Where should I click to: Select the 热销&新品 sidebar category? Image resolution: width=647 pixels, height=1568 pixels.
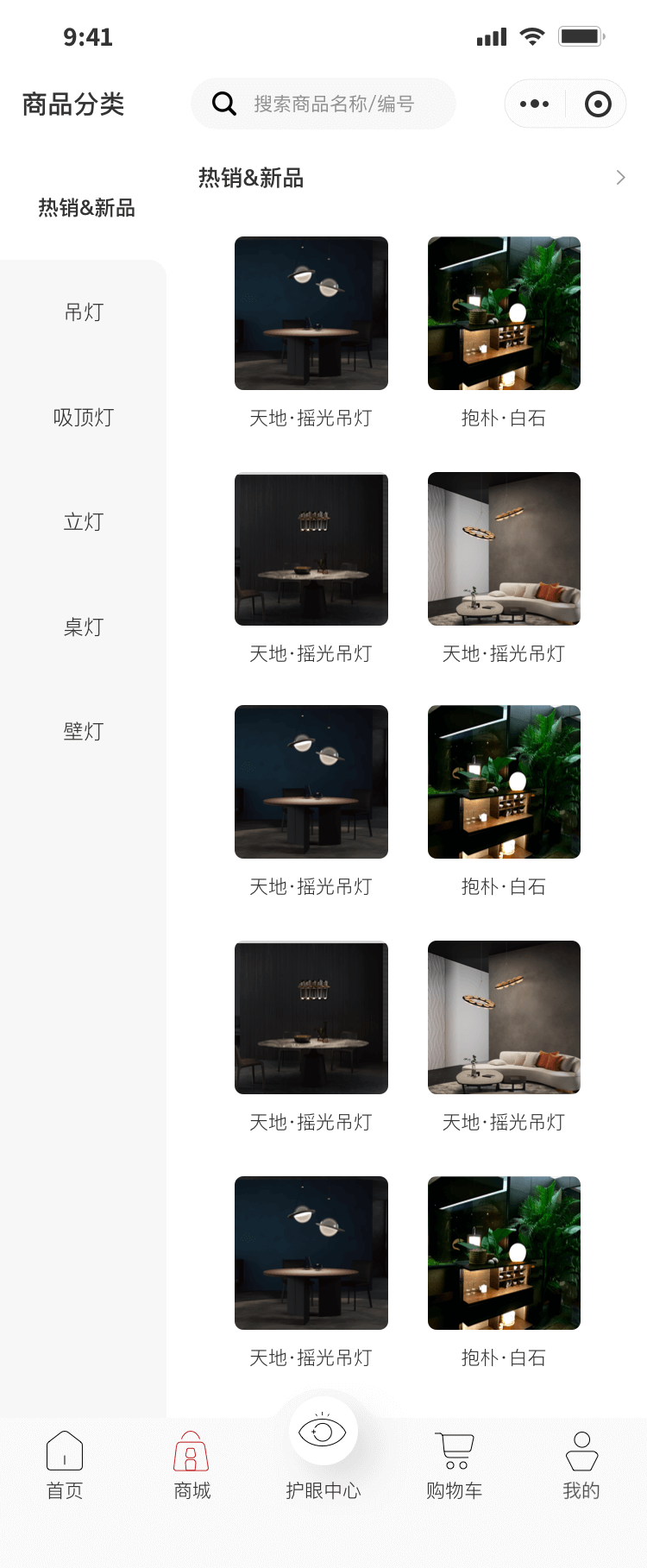coord(86,208)
